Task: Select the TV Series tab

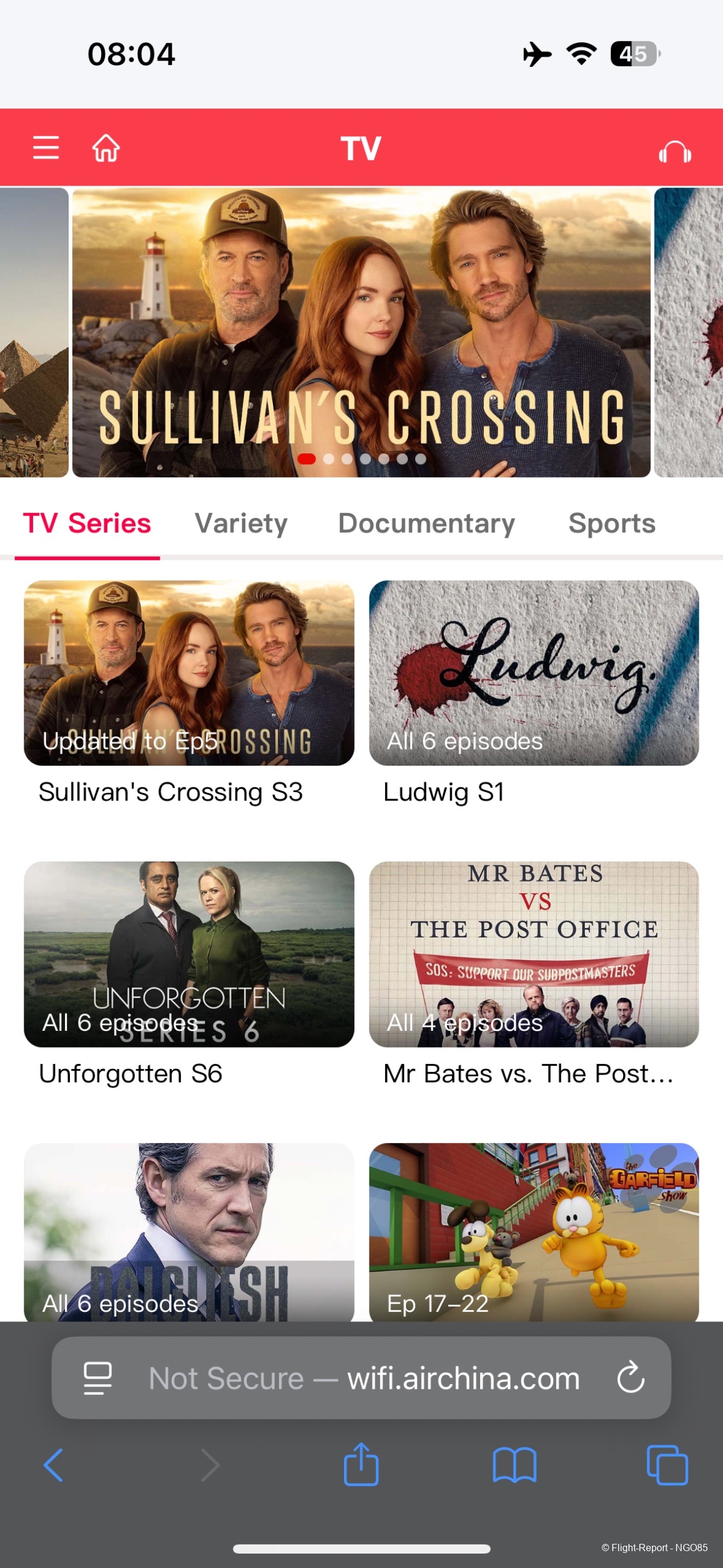Action: [87, 523]
